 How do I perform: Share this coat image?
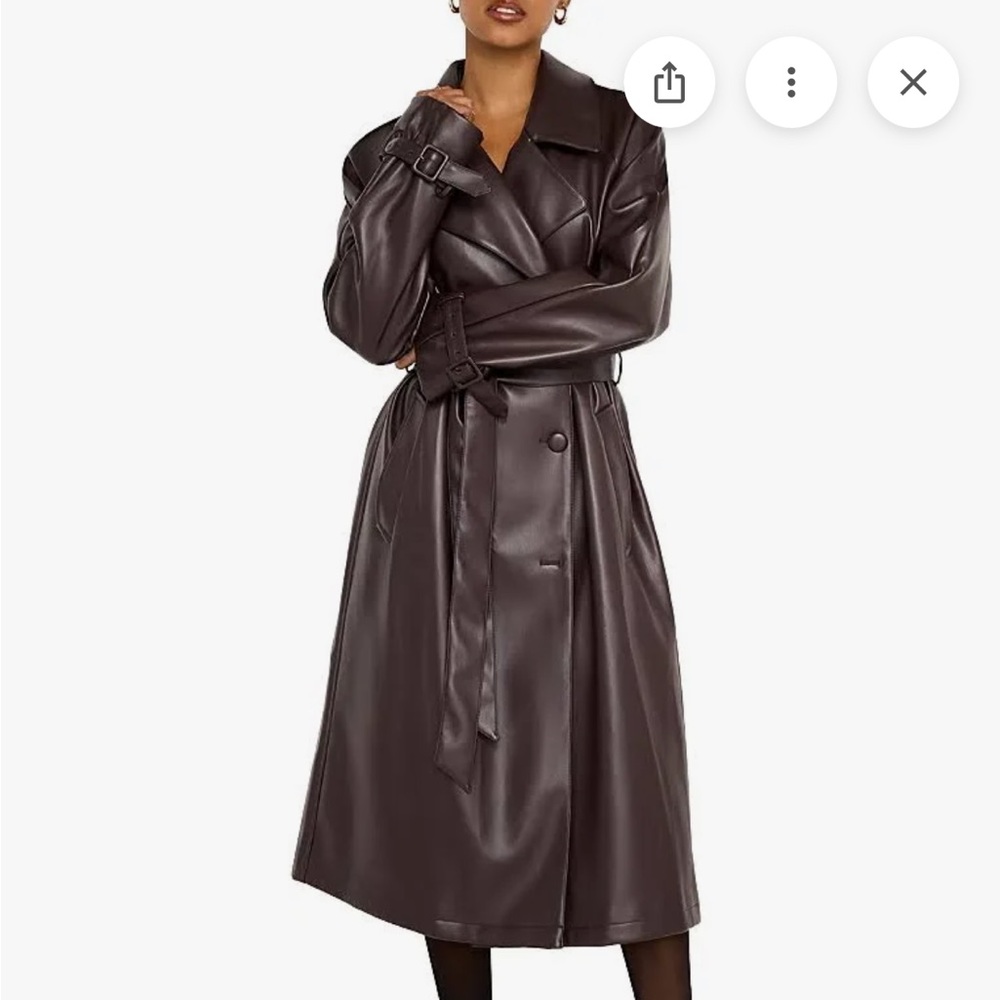pyautogui.click(x=669, y=82)
